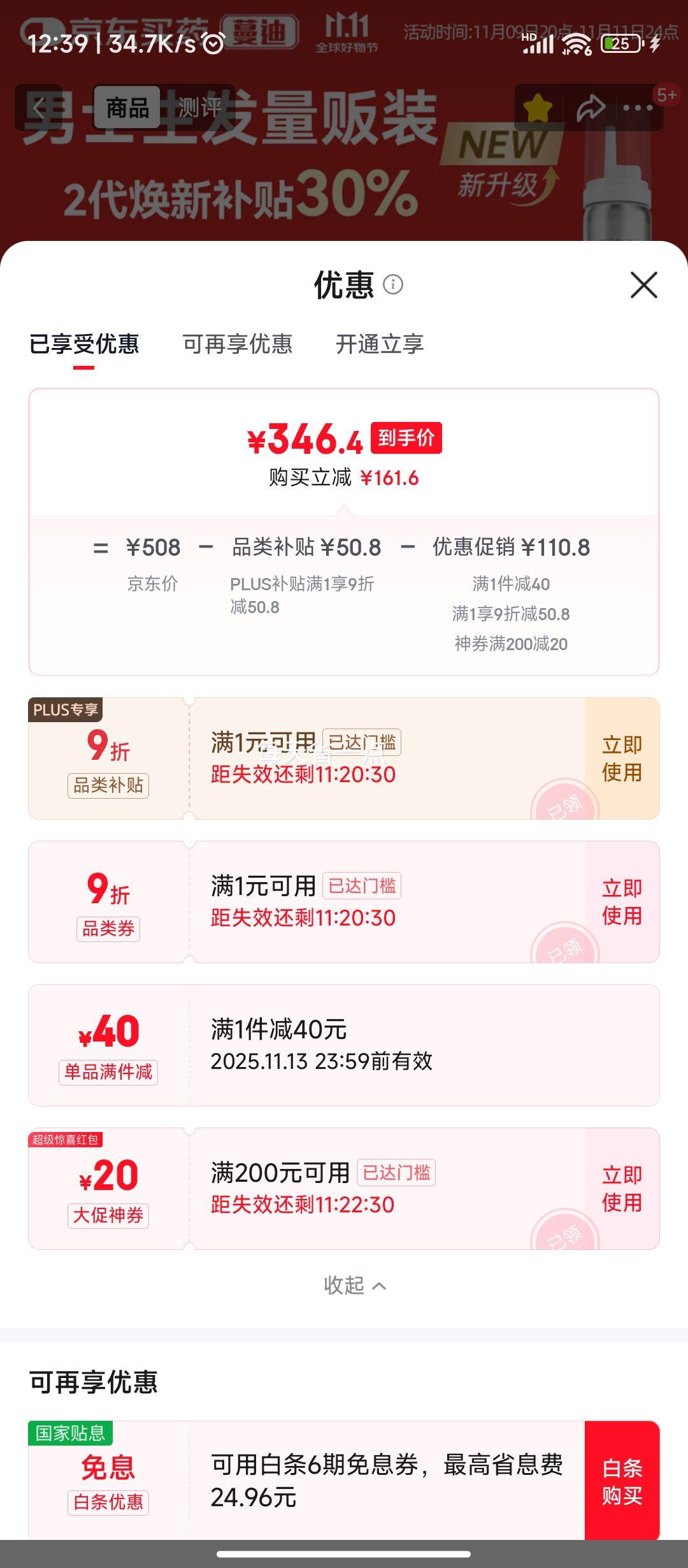Tap the 5+ message badge icon
The width and height of the screenshot is (688, 1568).
pos(666,94)
